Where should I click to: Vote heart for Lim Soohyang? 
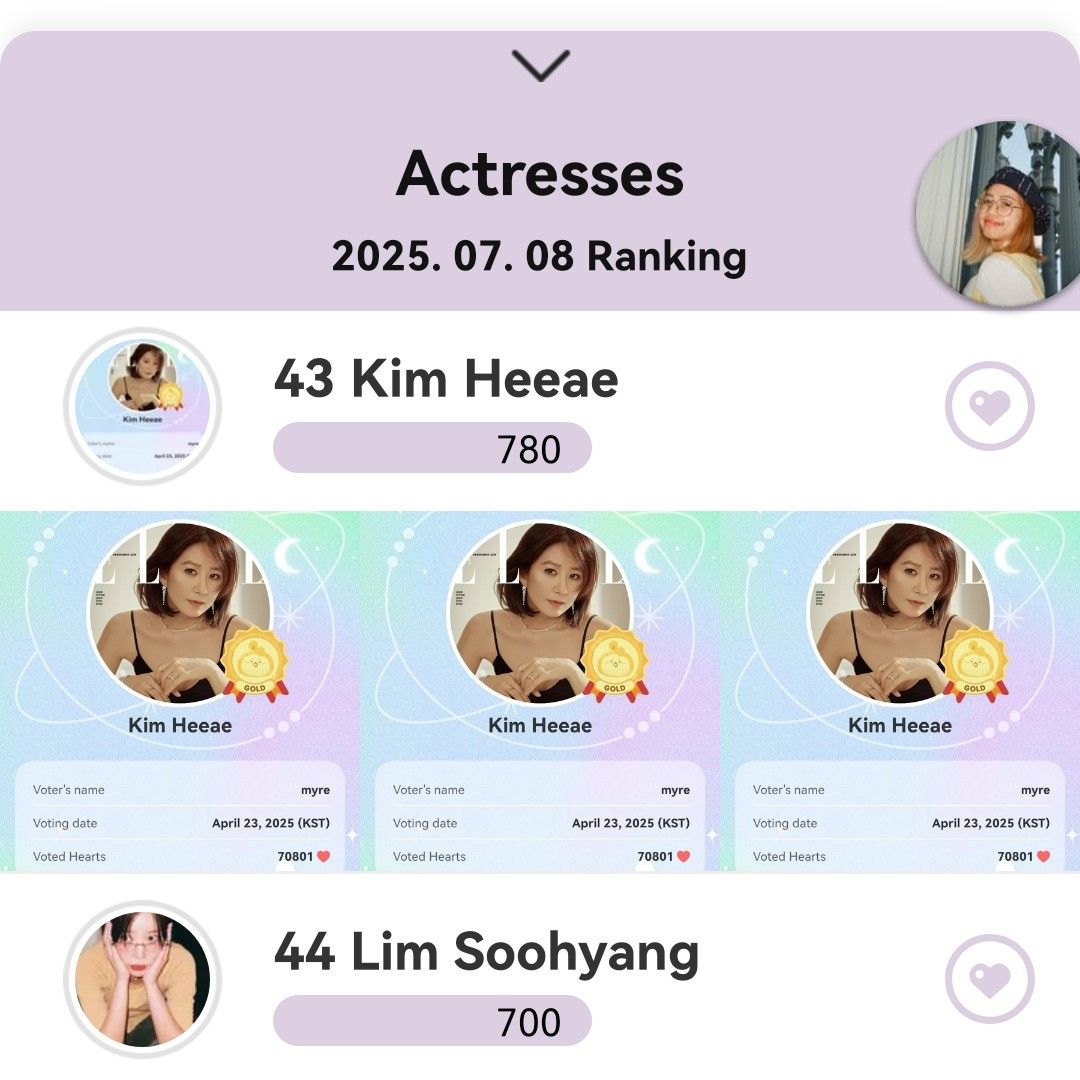[989, 979]
